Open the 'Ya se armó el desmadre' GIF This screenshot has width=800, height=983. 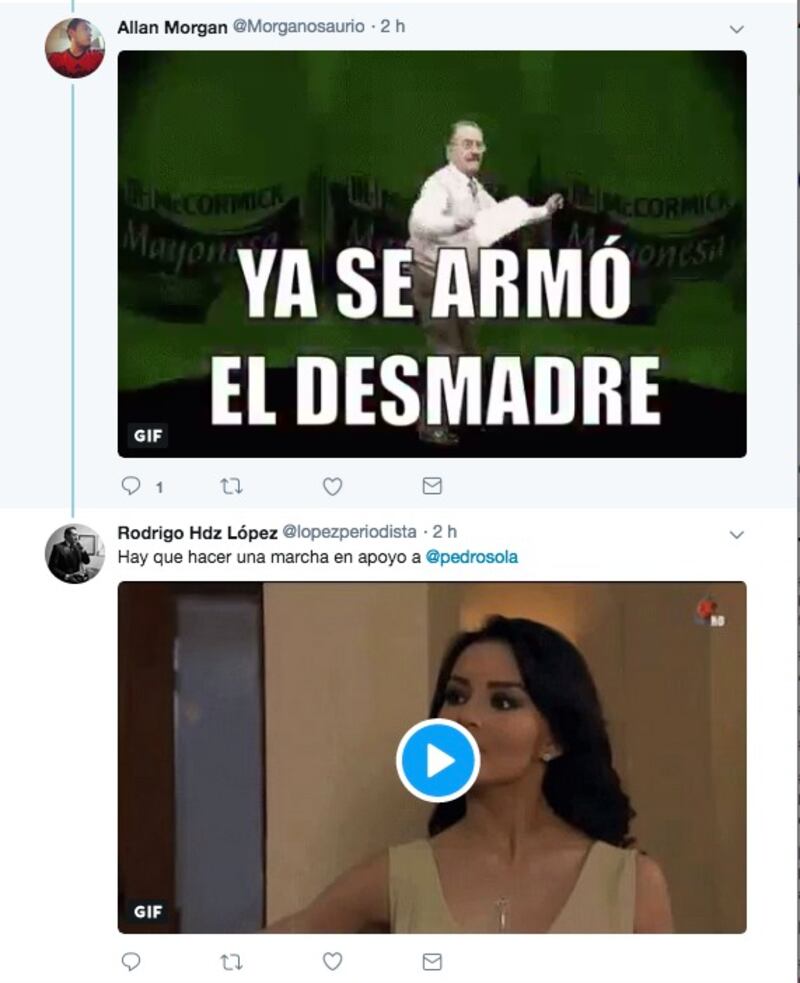432,254
